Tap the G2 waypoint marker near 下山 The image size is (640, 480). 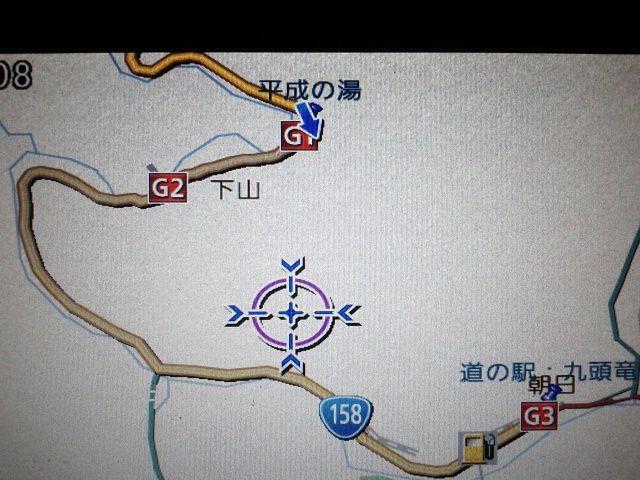(168, 187)
